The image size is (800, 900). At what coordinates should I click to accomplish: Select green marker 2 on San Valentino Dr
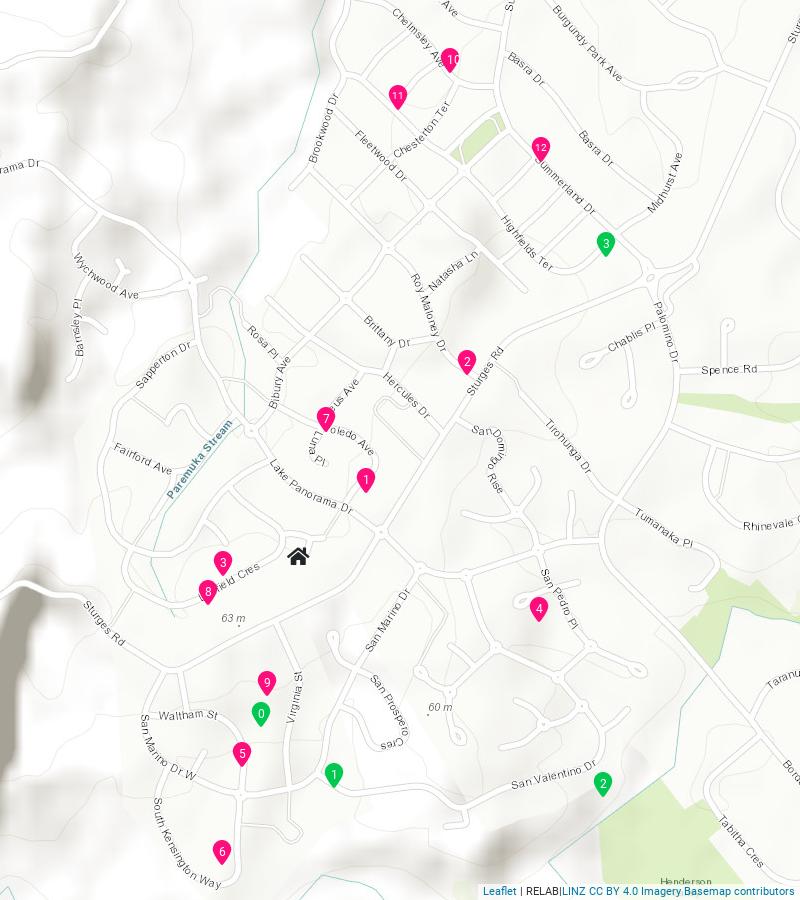click(603, 783)
